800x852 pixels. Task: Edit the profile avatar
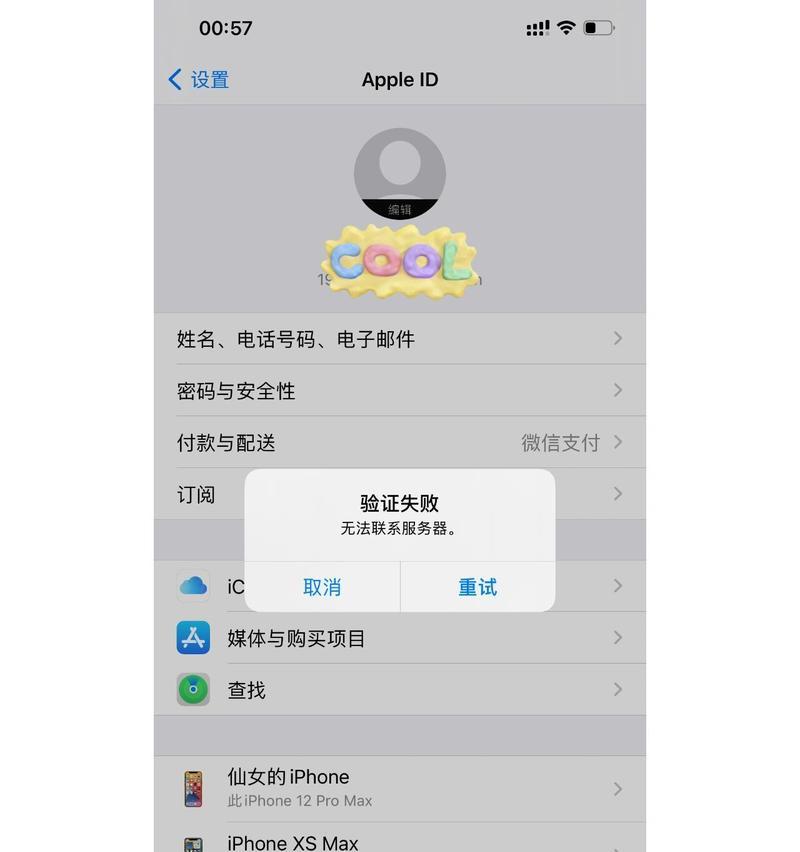400,175
